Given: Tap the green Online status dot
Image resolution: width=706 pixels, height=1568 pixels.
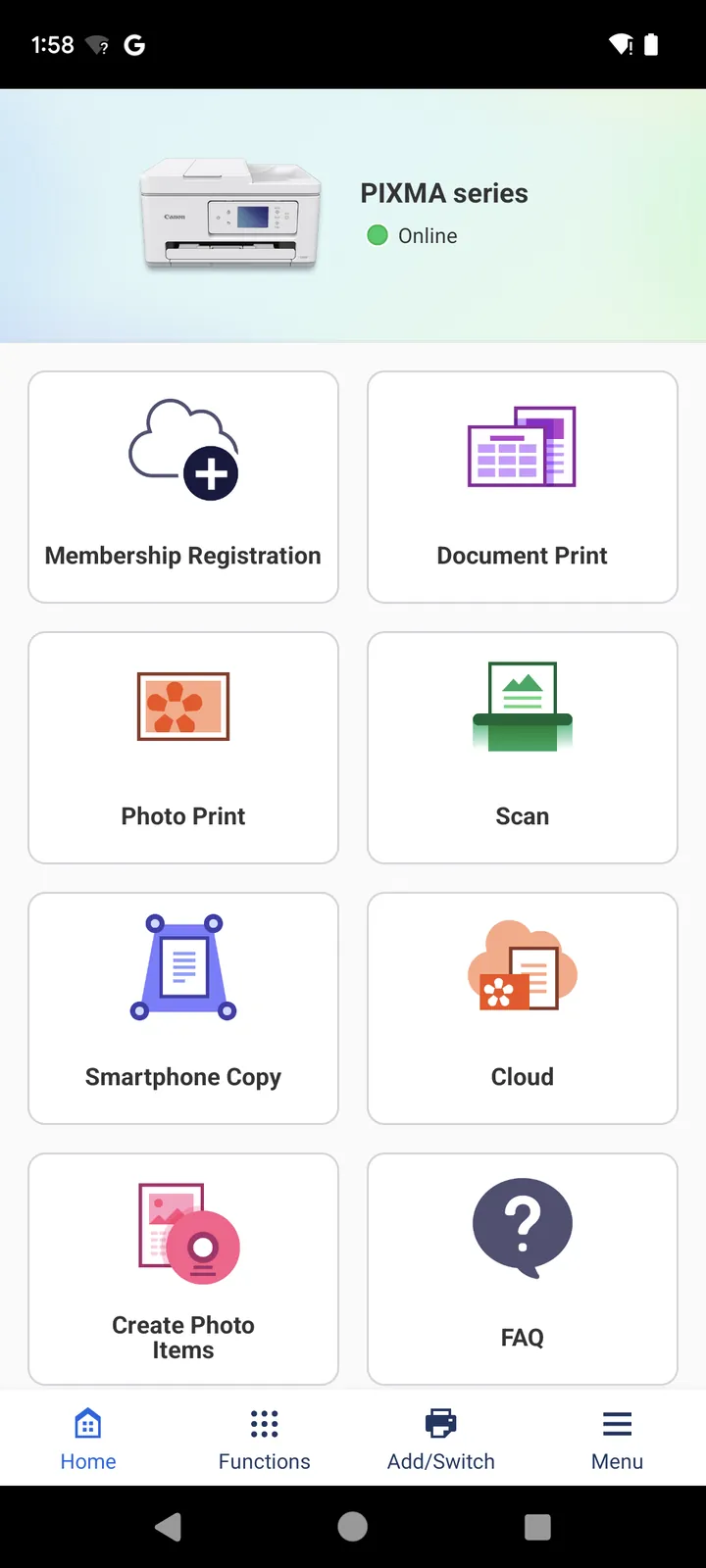Looking at the screenshot, I should tap(378, 235).
